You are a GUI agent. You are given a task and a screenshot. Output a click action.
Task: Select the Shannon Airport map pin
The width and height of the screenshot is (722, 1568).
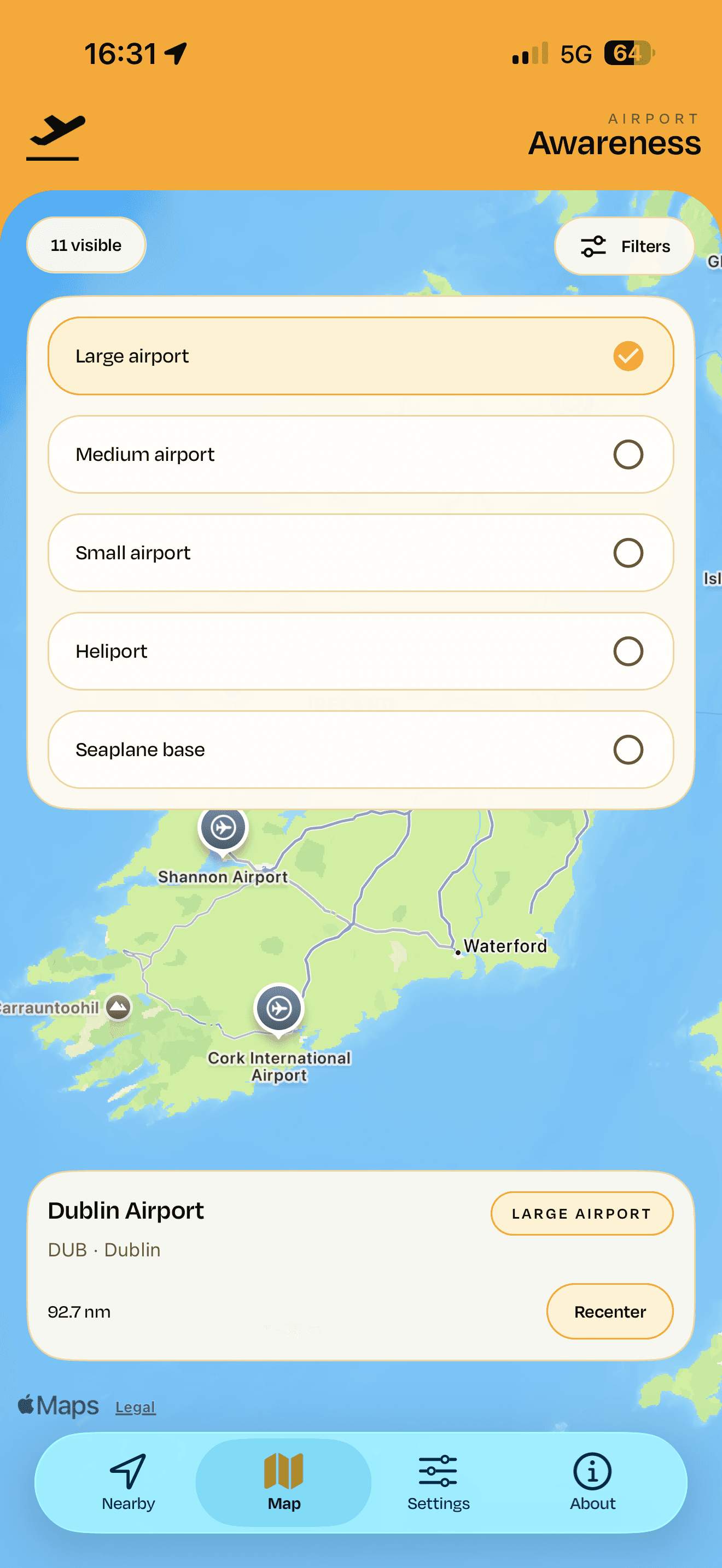click(222, 828)
